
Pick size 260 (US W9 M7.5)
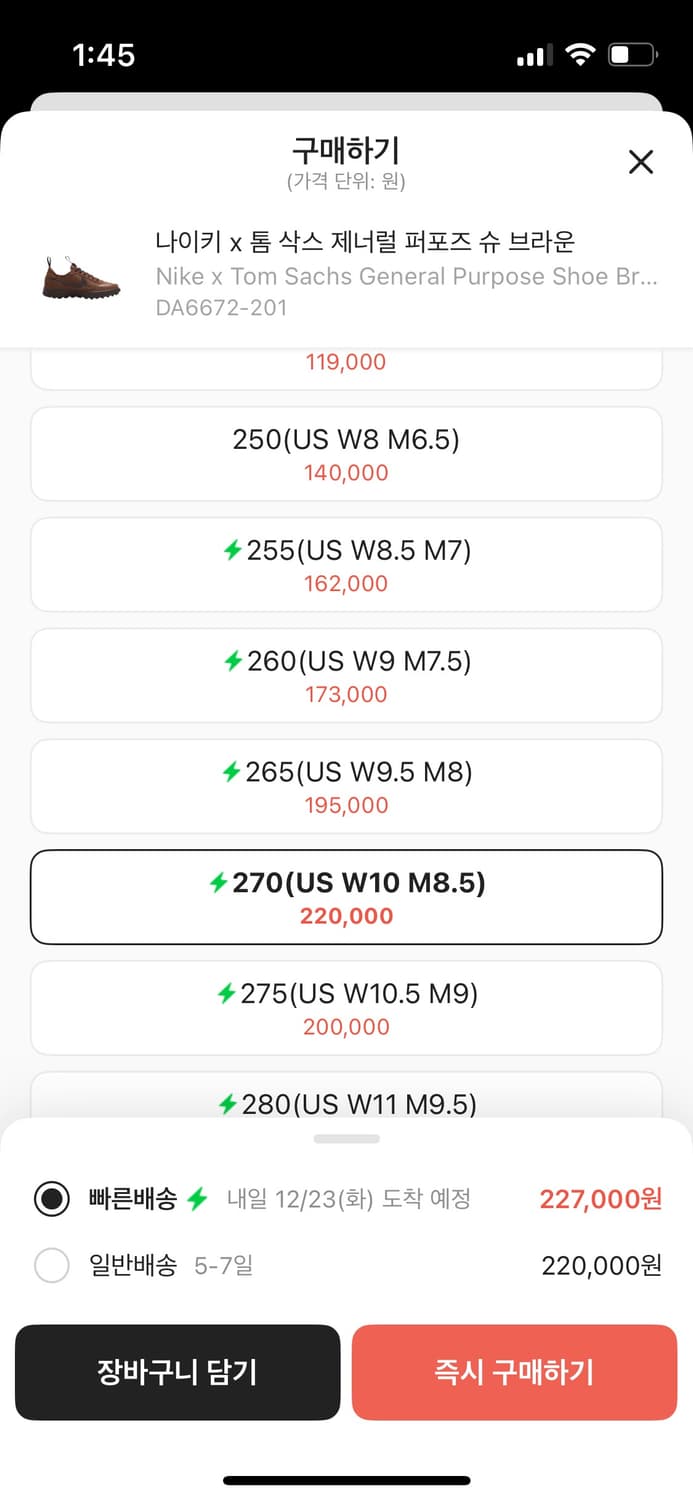[x=346, y=676]
